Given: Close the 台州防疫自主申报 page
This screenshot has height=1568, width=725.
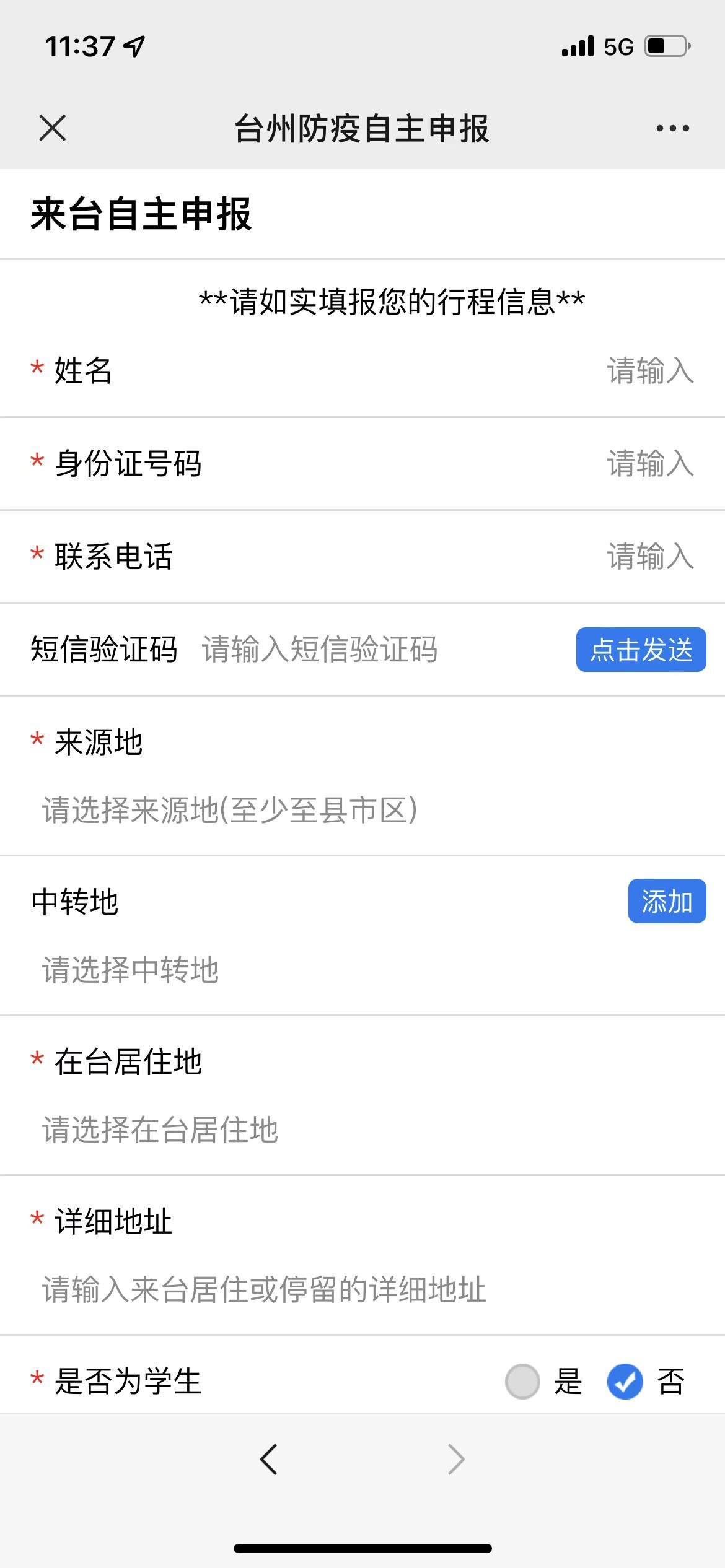Looking at the screenshot, I should [52, 128].
